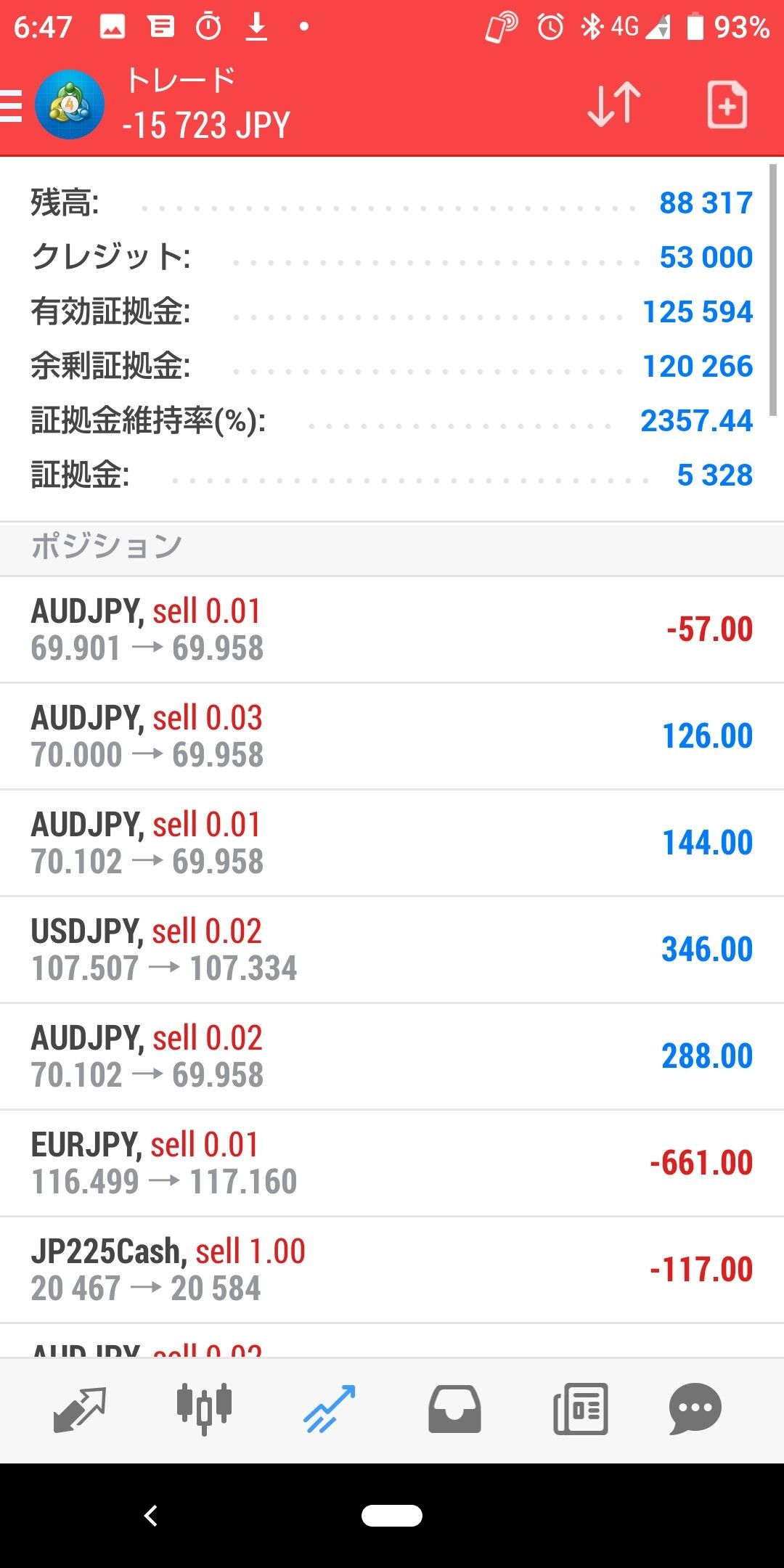Open the AUDJPY sell 0.01 position at 69.901
784x1568 pixels.
(392, 629)
